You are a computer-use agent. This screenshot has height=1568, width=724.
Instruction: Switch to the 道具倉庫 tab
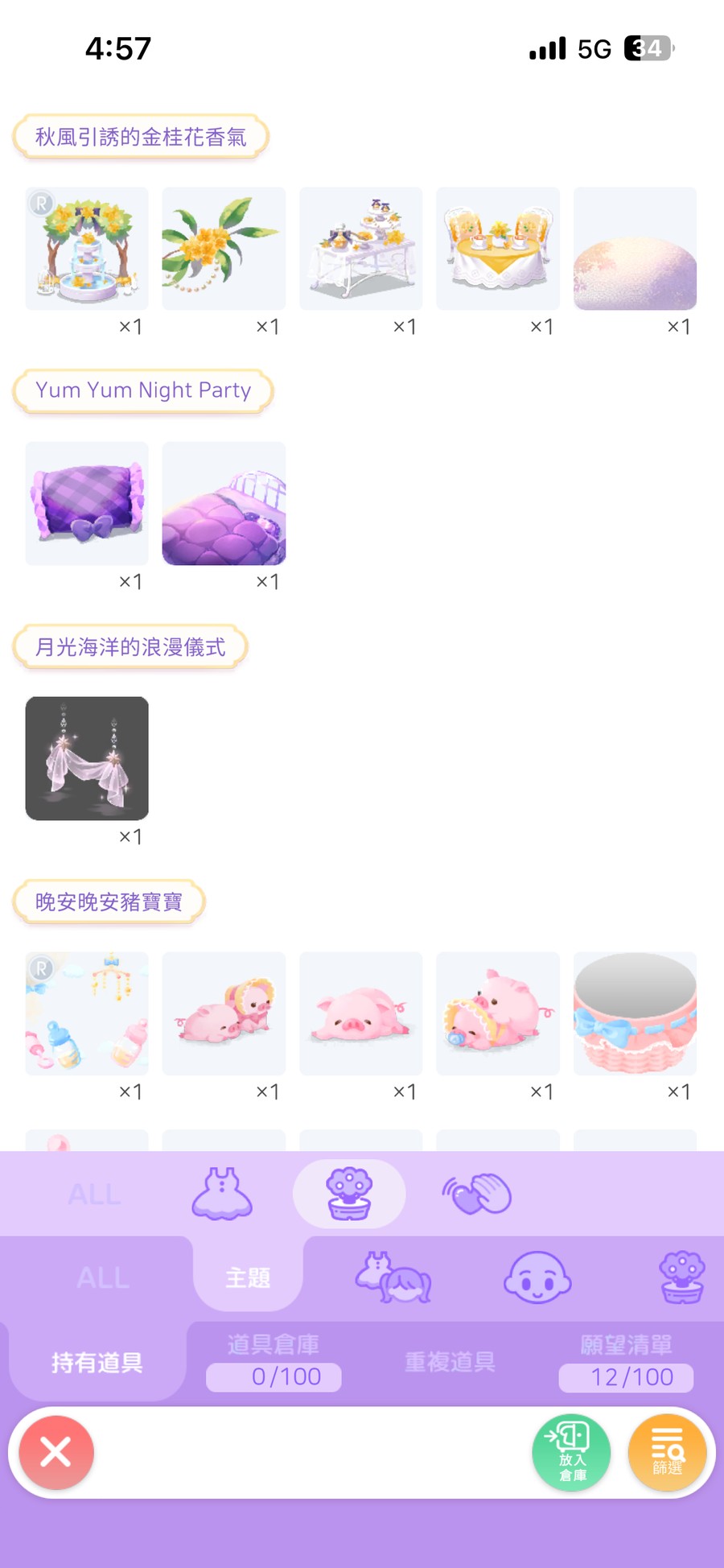click(274, 1361)
